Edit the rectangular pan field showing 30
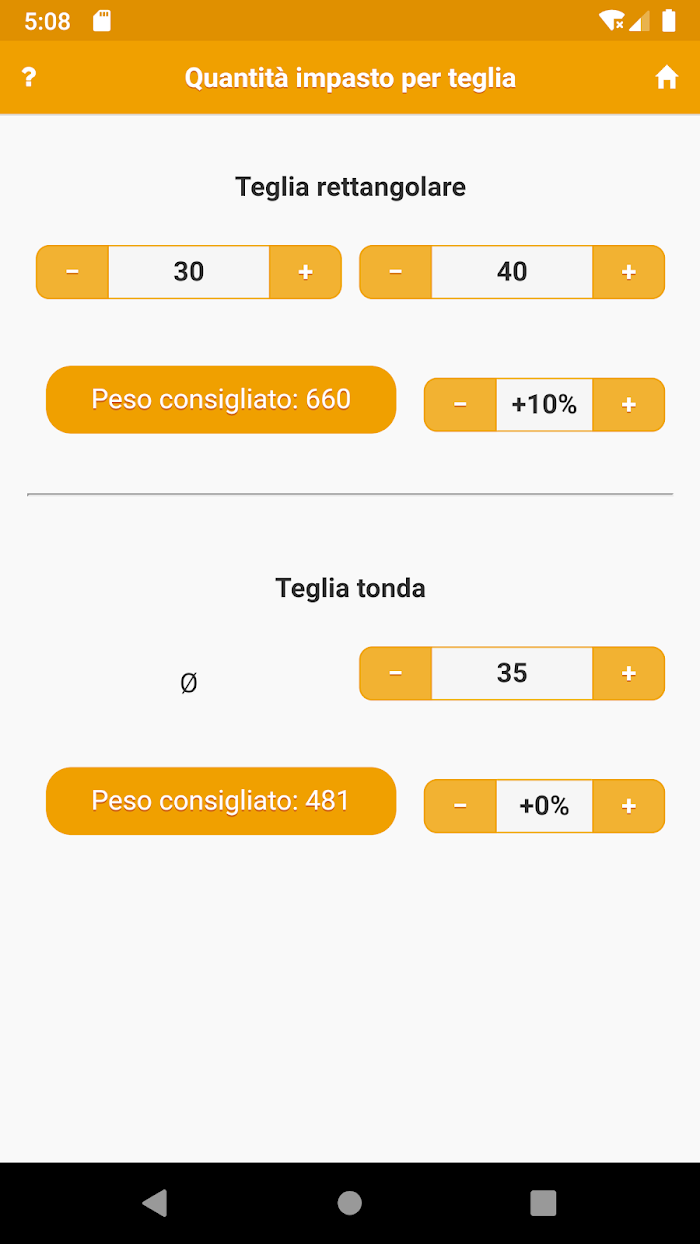Image resolution: width=700 pixels, height=1244 pixels. click(189, 272)
